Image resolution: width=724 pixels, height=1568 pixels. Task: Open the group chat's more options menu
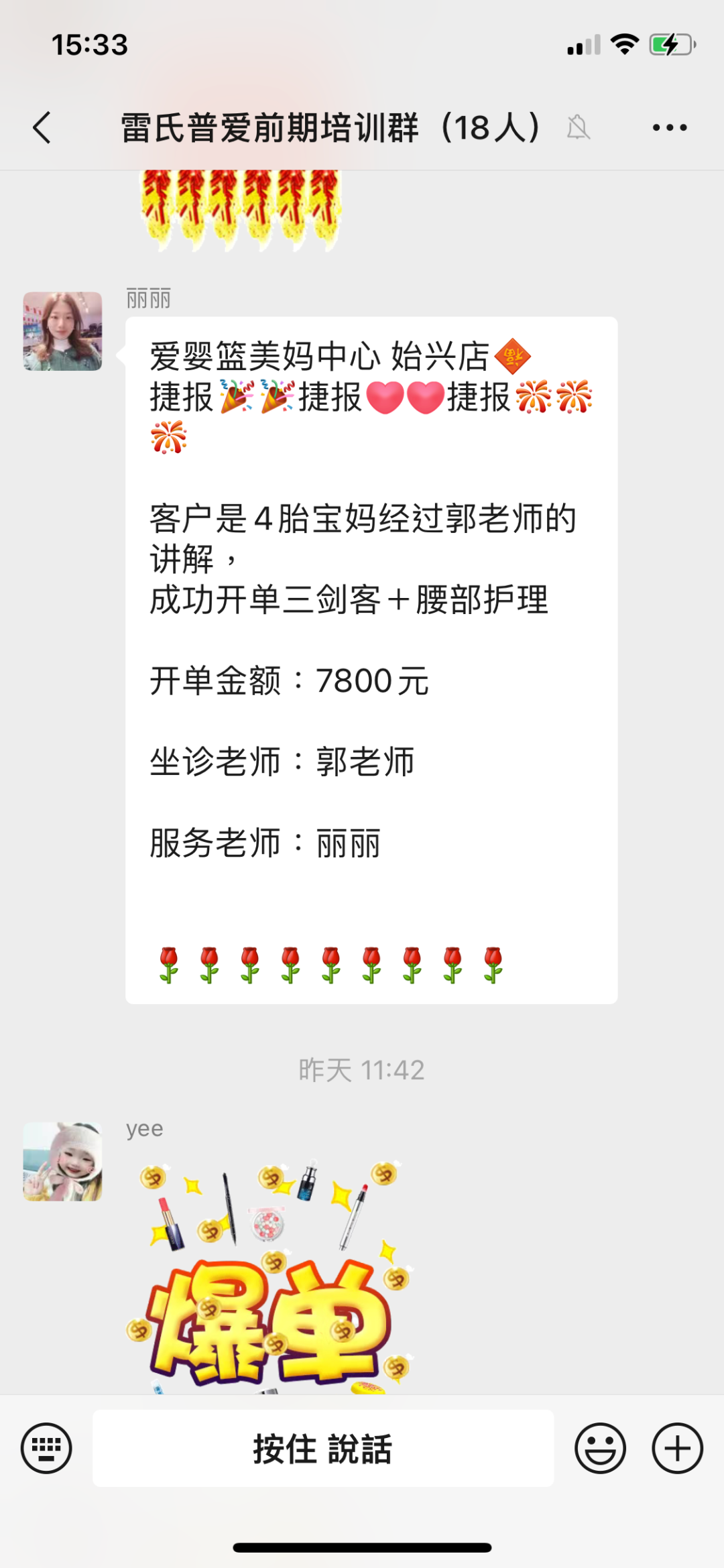(x=670, y=127)
